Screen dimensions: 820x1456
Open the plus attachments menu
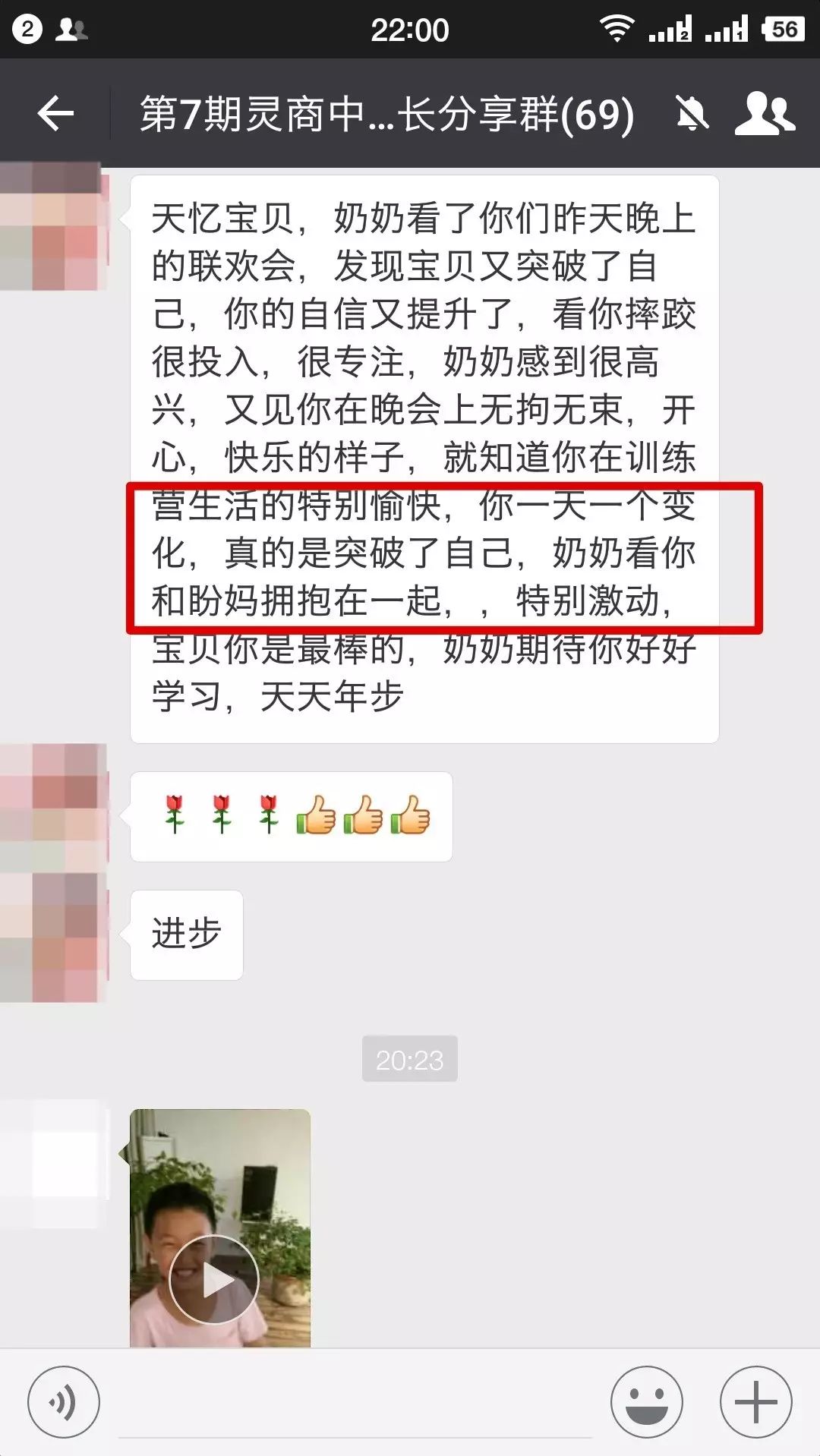coord(755,1401)
